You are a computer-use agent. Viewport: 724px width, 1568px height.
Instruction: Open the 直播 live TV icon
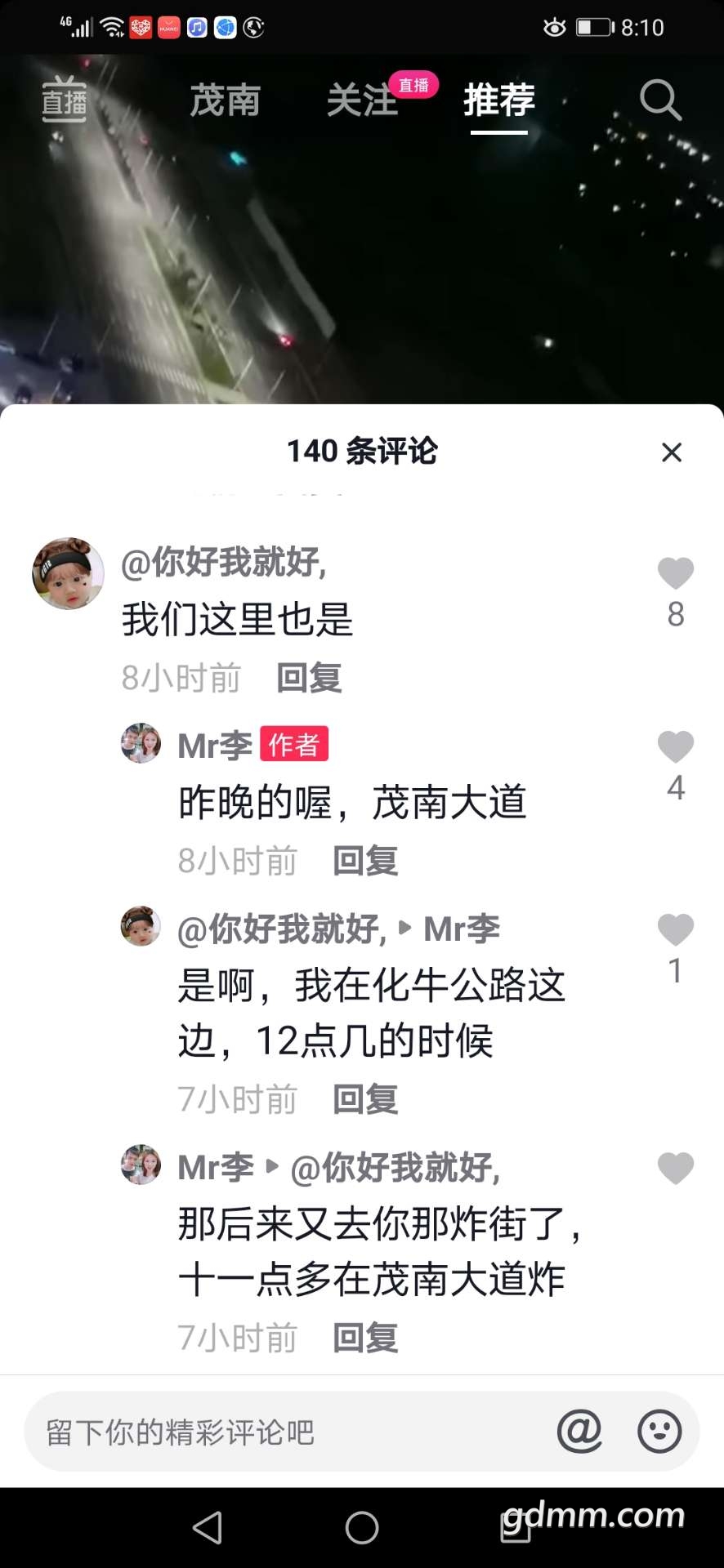click(65, 100)
